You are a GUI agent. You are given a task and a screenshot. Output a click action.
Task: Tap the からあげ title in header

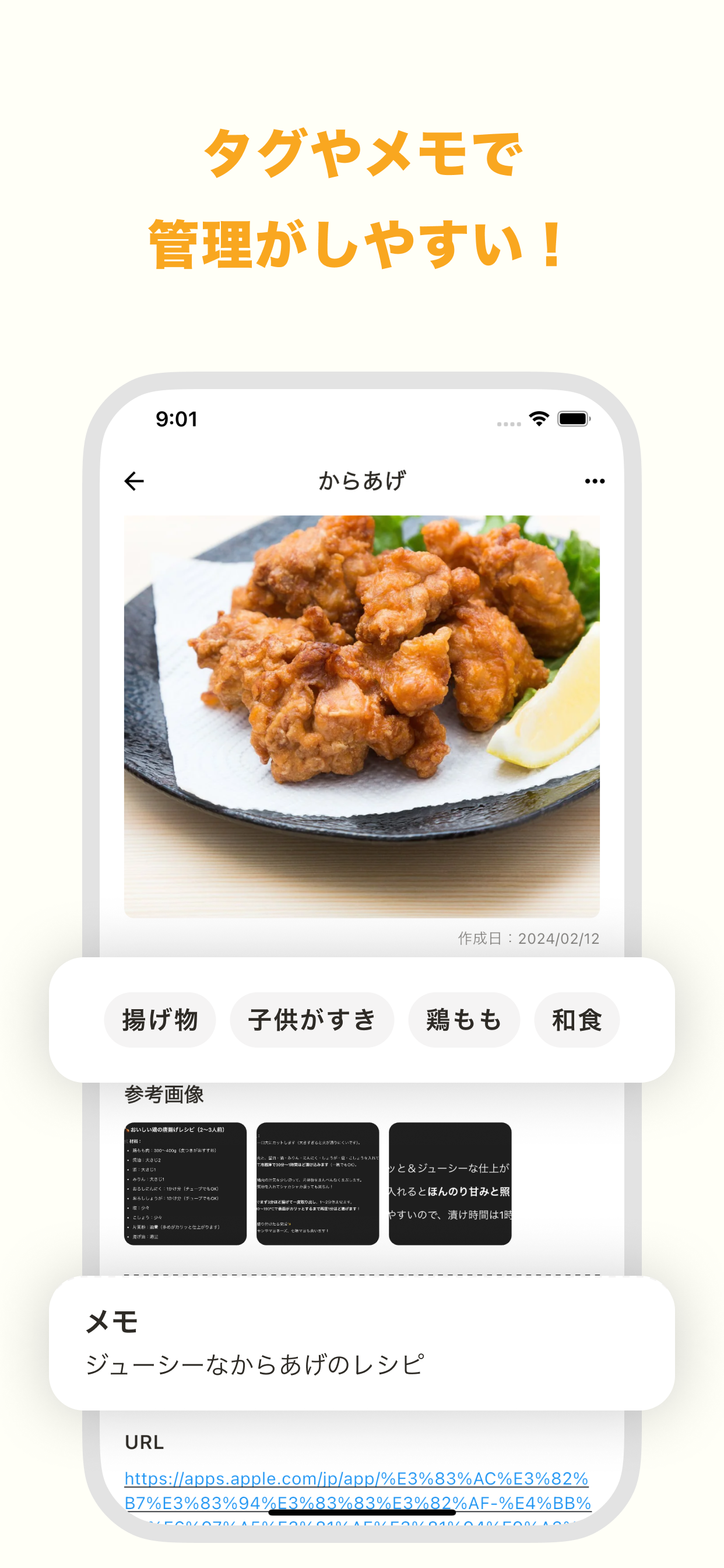361,480
